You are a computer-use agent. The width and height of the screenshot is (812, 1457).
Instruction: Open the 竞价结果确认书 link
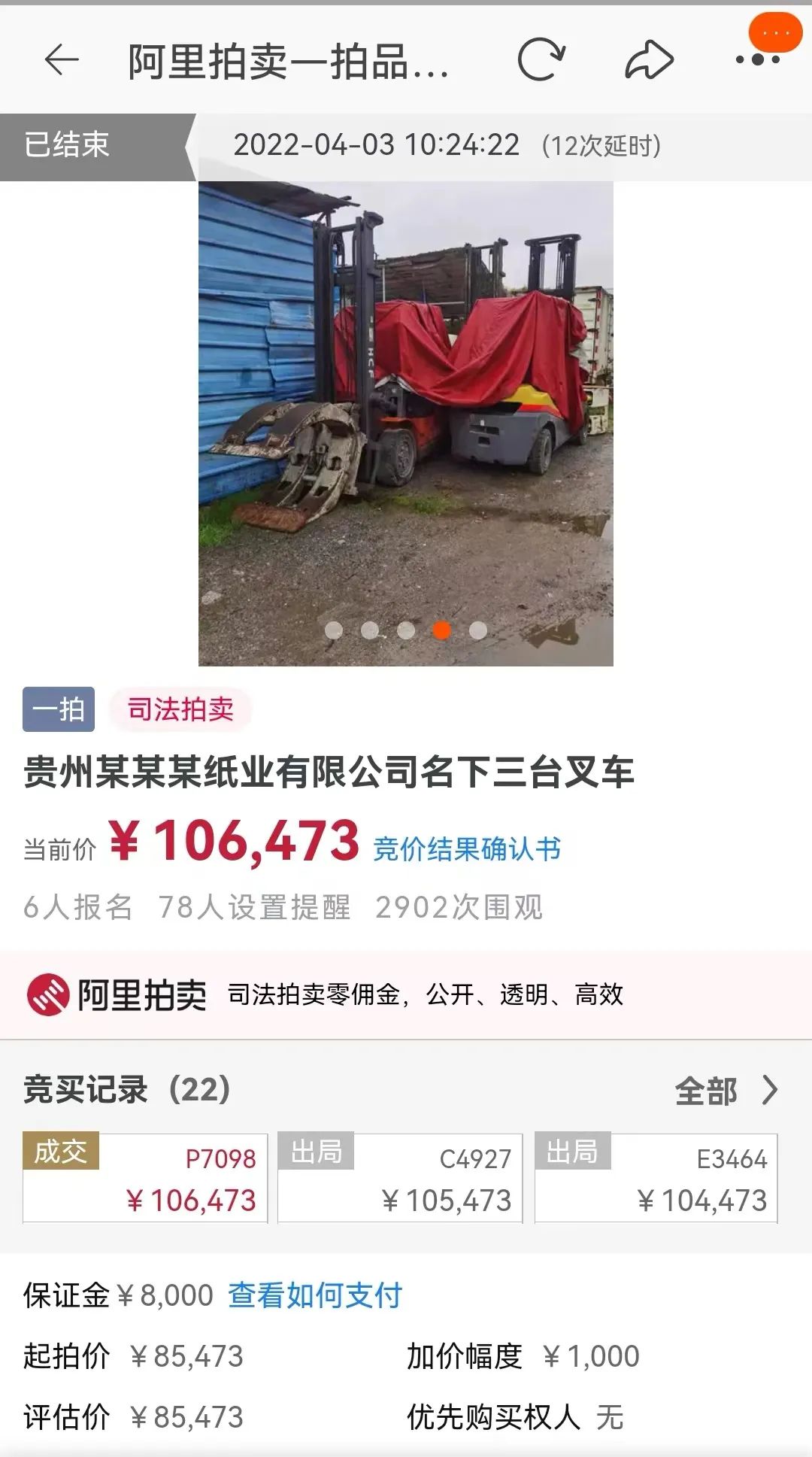coord(467,848)
